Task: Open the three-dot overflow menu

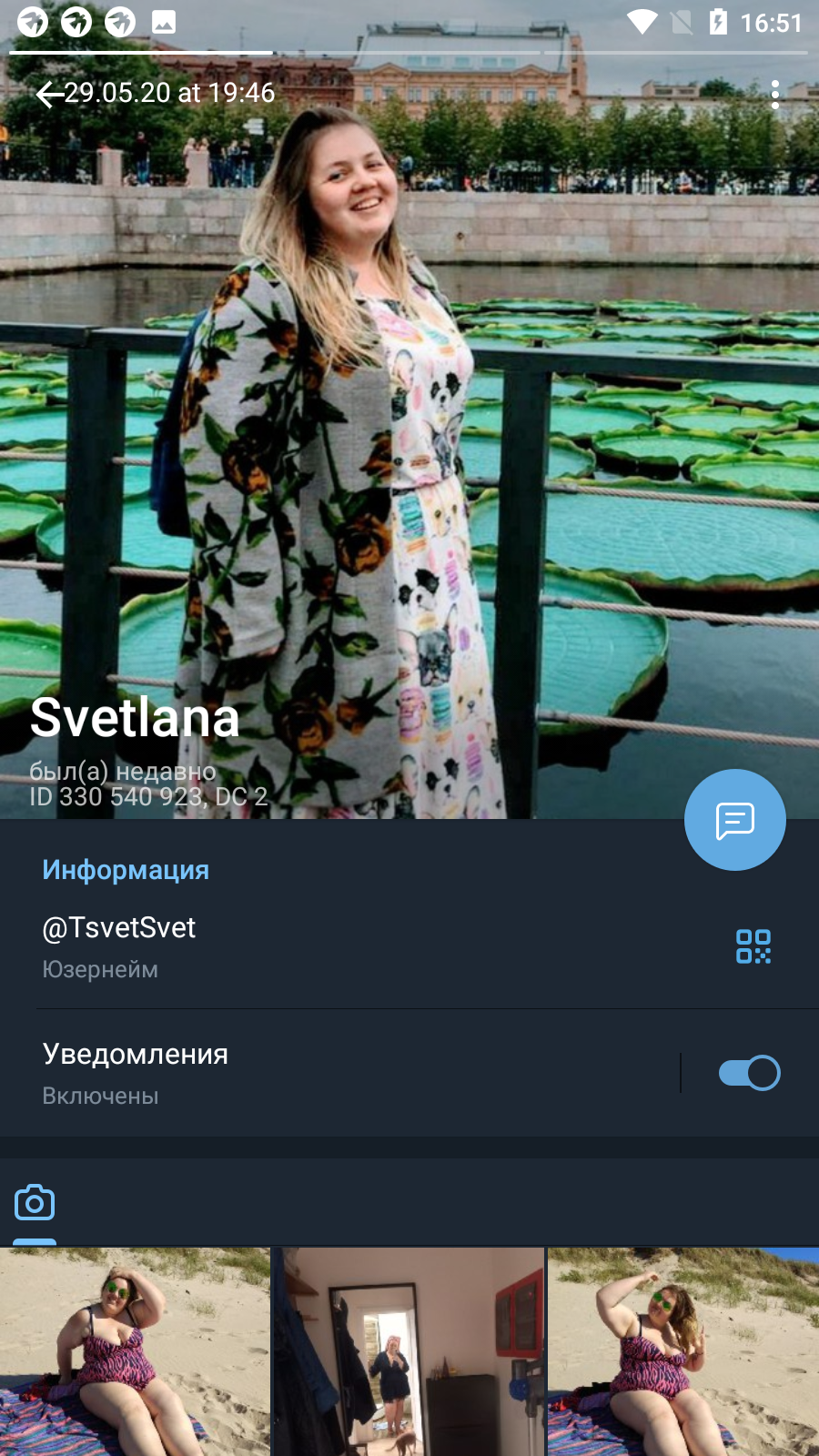Action: [x=775, y=95]
